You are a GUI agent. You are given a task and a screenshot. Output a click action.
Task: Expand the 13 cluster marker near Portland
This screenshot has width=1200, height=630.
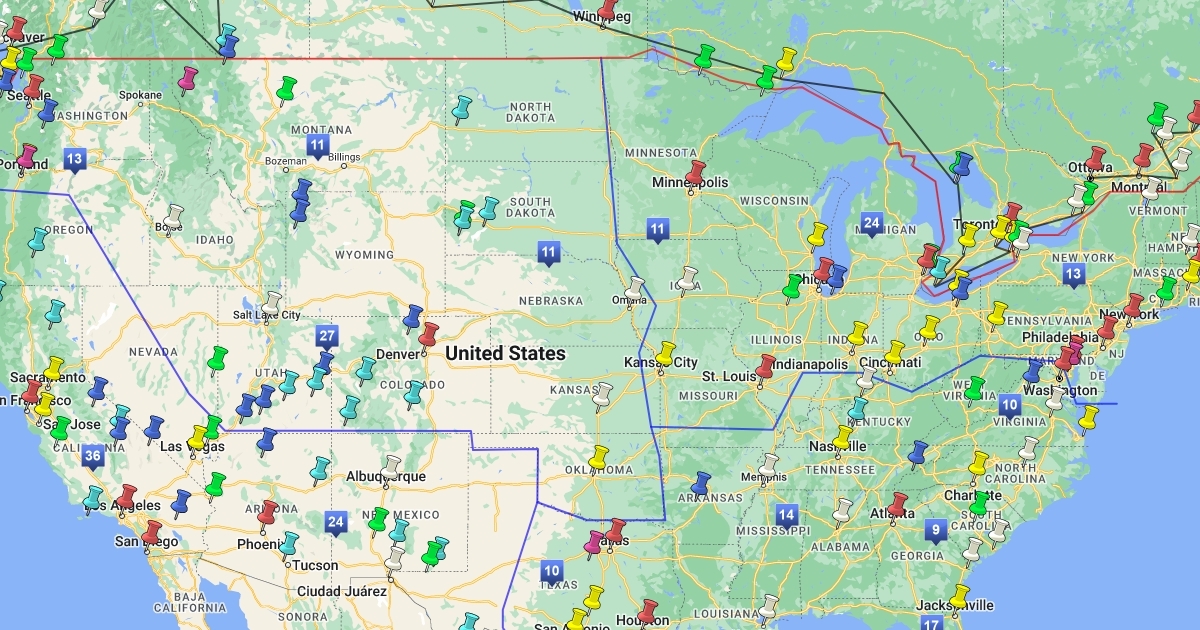pos(74,158)
